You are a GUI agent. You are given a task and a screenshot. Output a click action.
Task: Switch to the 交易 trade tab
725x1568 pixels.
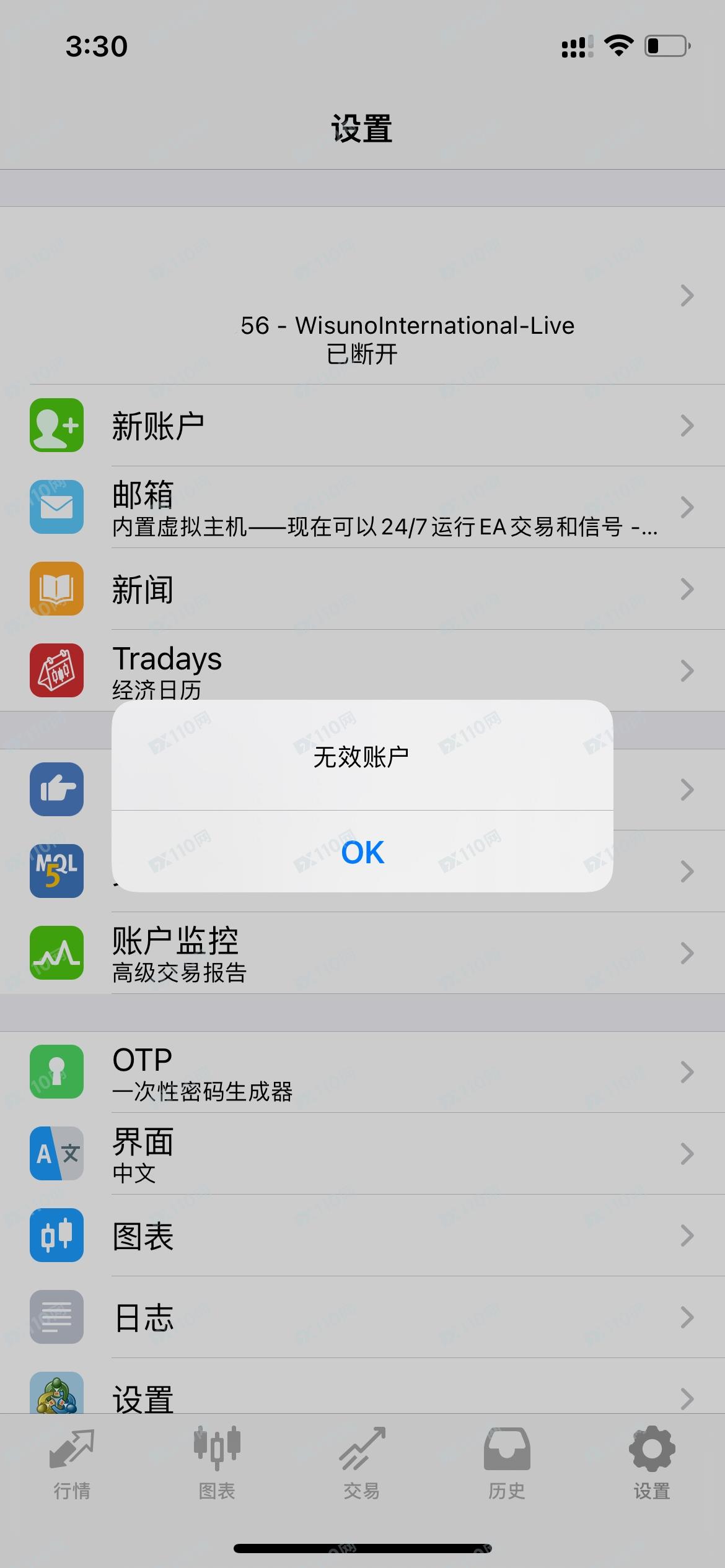[x=362, y=1464]
